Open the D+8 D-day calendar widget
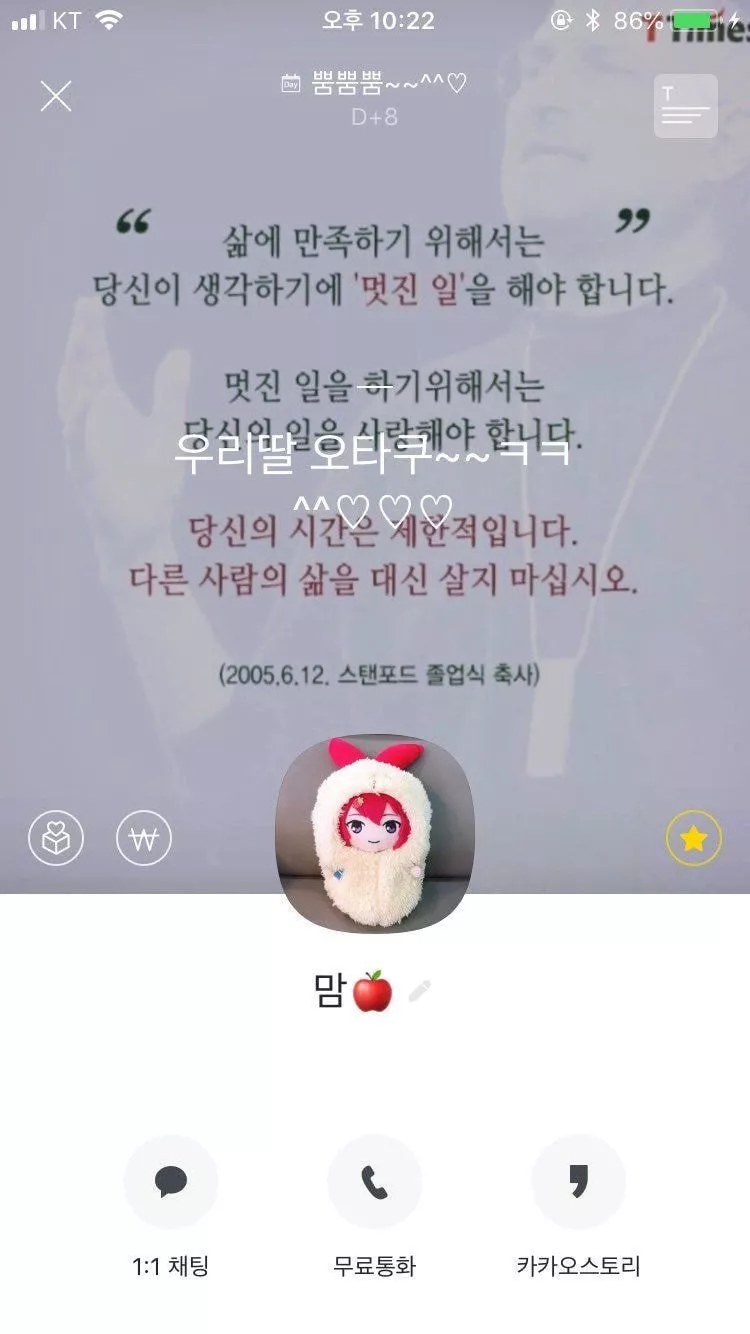Image resolution: width=750 pixels, height=1334 pixels. (x=374, y=99)
